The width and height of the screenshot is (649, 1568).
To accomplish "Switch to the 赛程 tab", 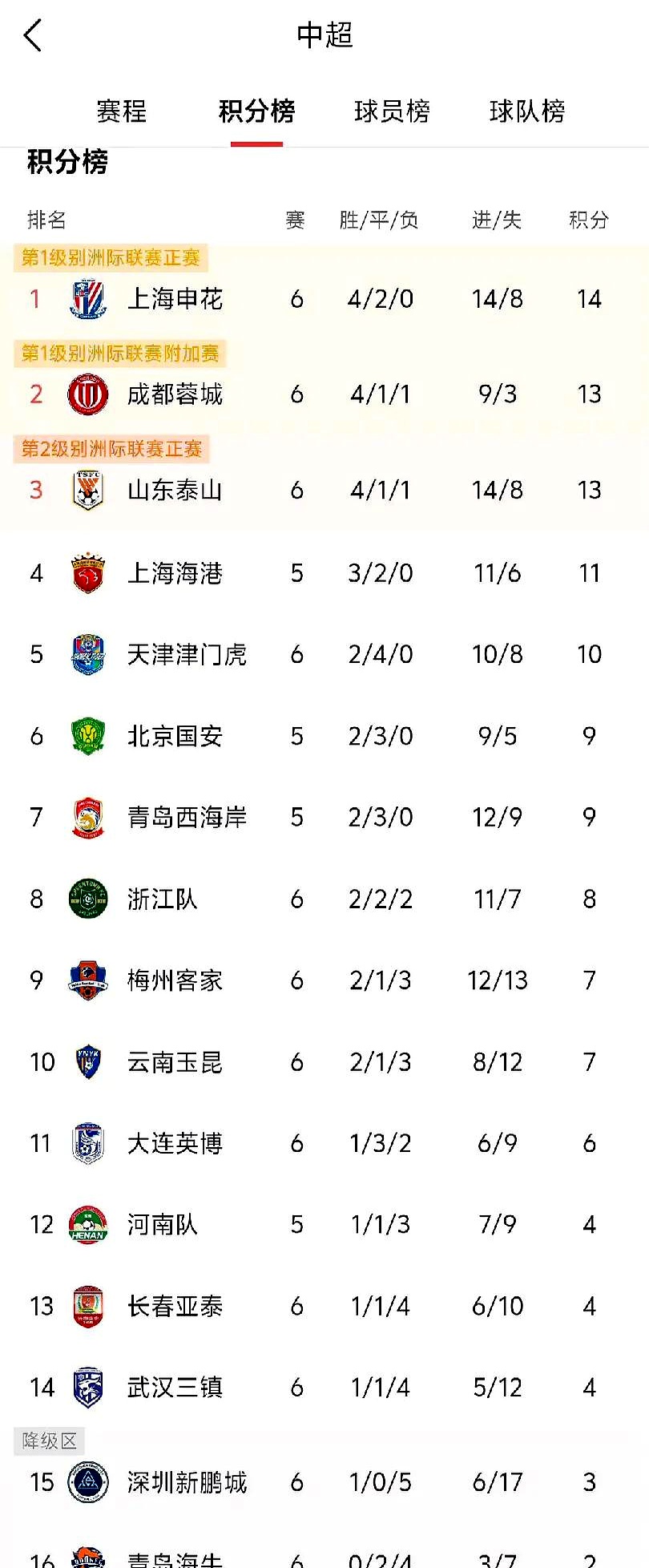I will tap(121, 112).
